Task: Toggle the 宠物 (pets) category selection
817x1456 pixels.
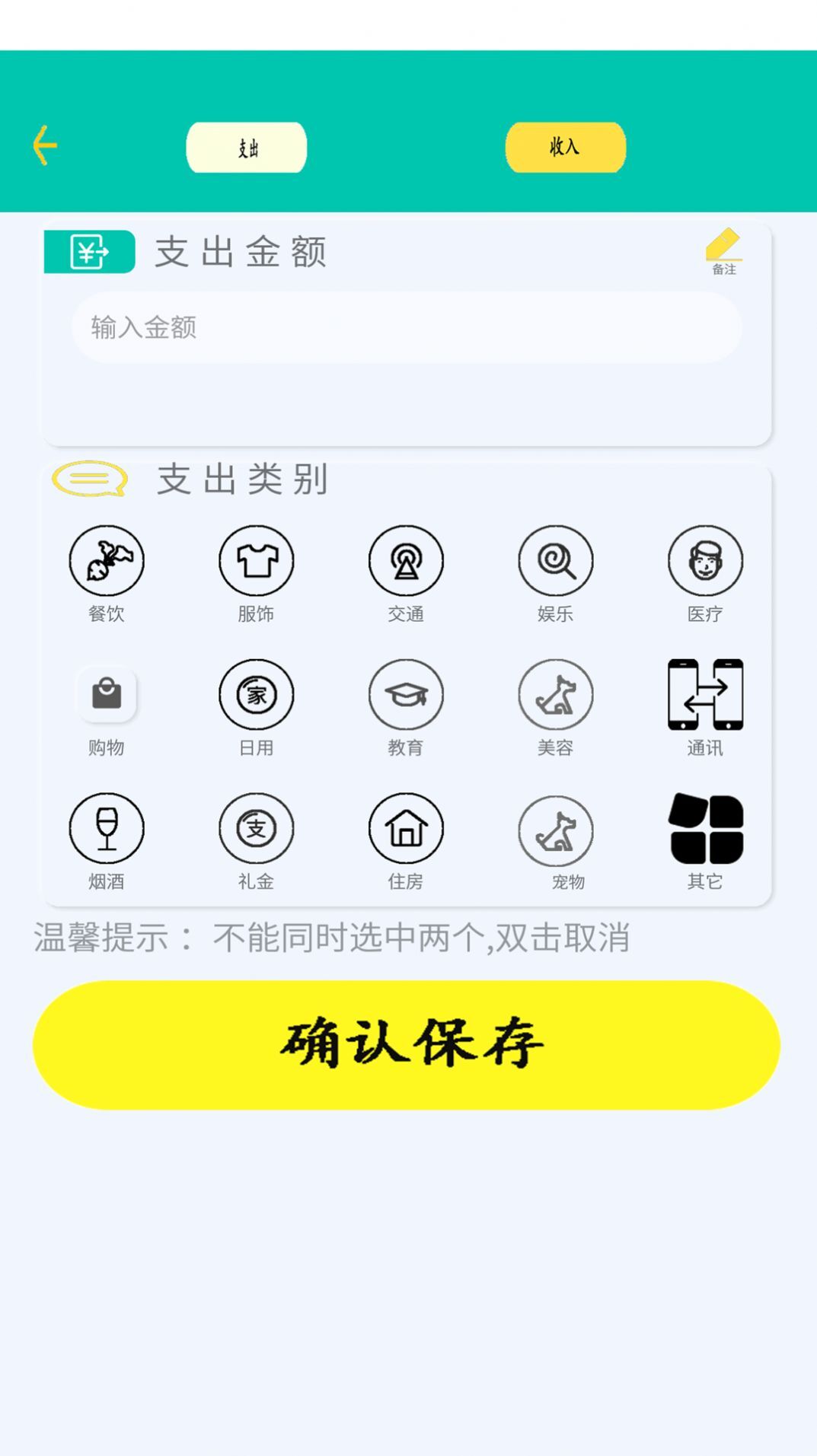Action: (x=556, y=829)
